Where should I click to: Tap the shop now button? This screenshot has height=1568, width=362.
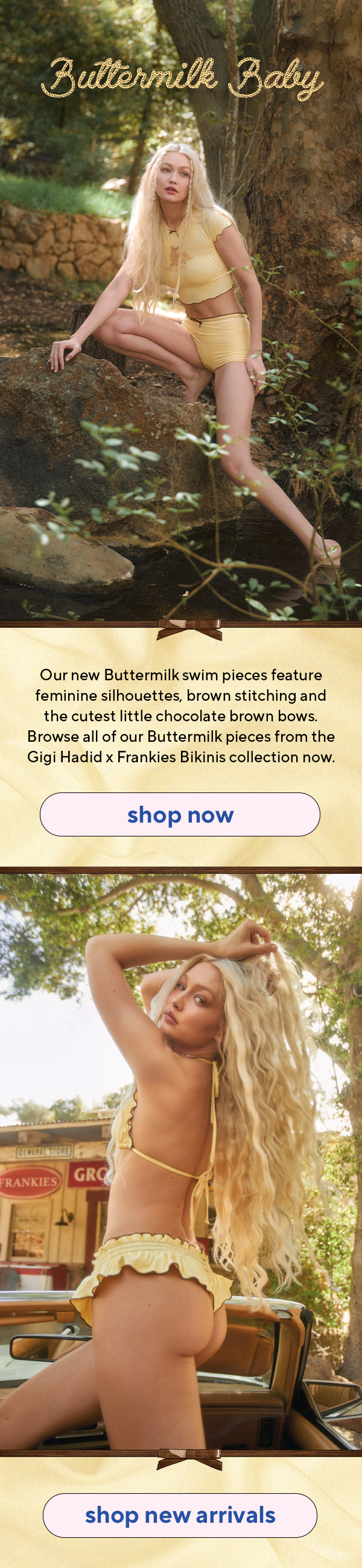tap(180, 814)
